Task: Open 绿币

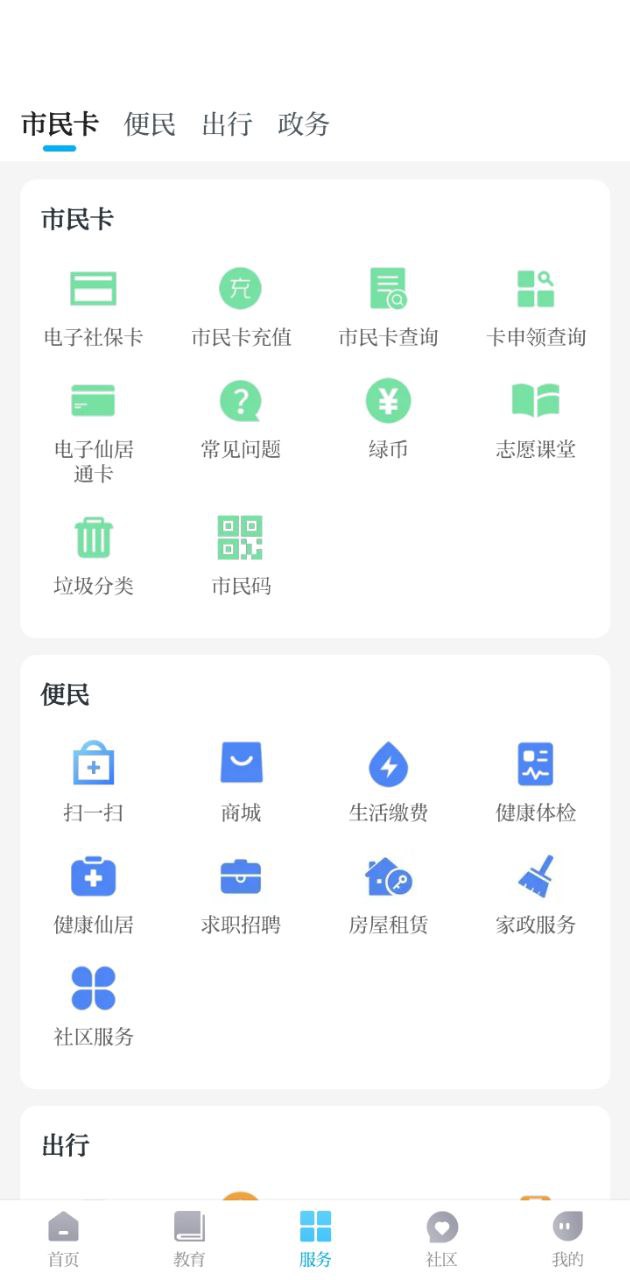Action: 388,420
